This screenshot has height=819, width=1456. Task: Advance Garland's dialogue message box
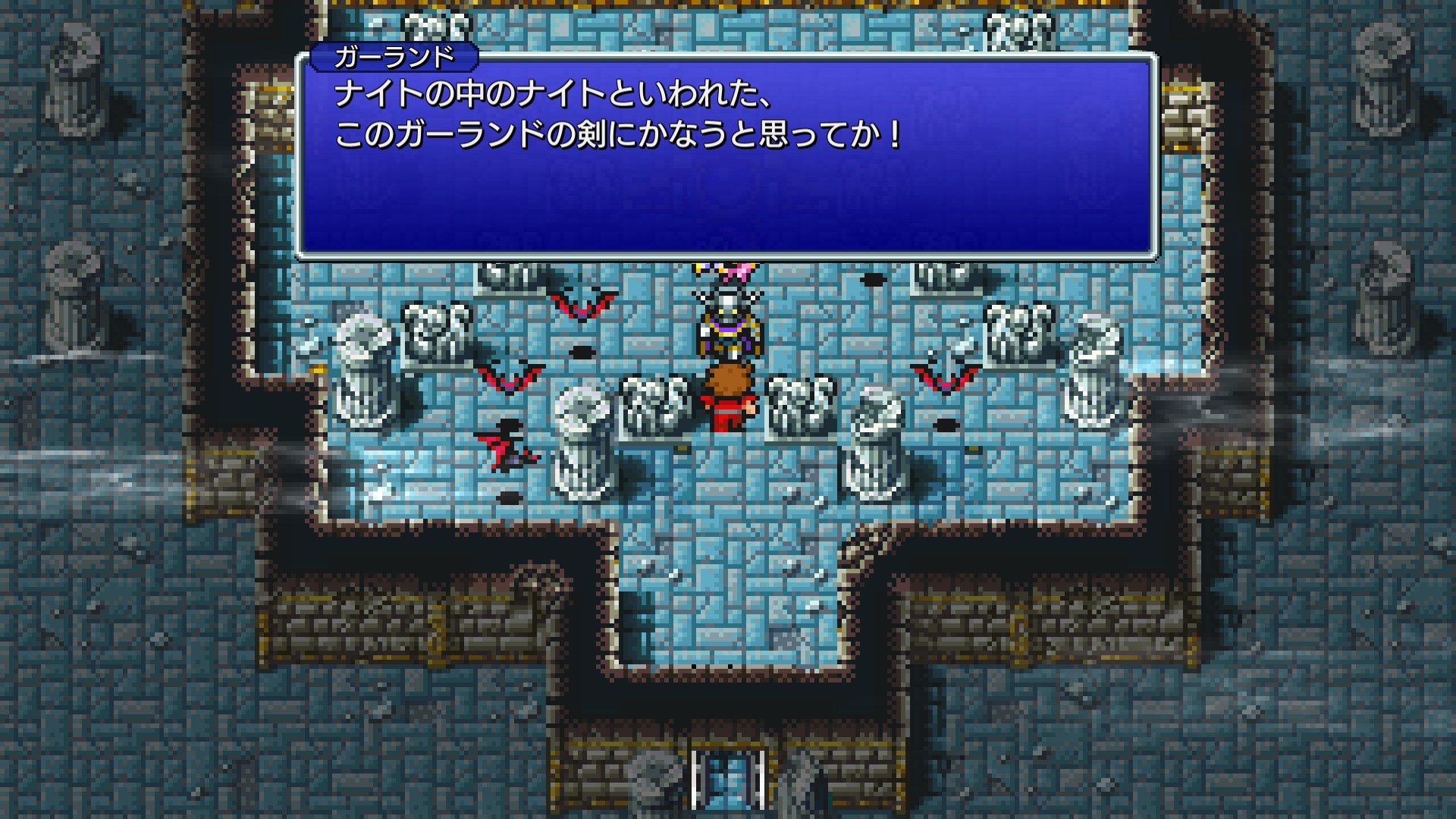726,155
